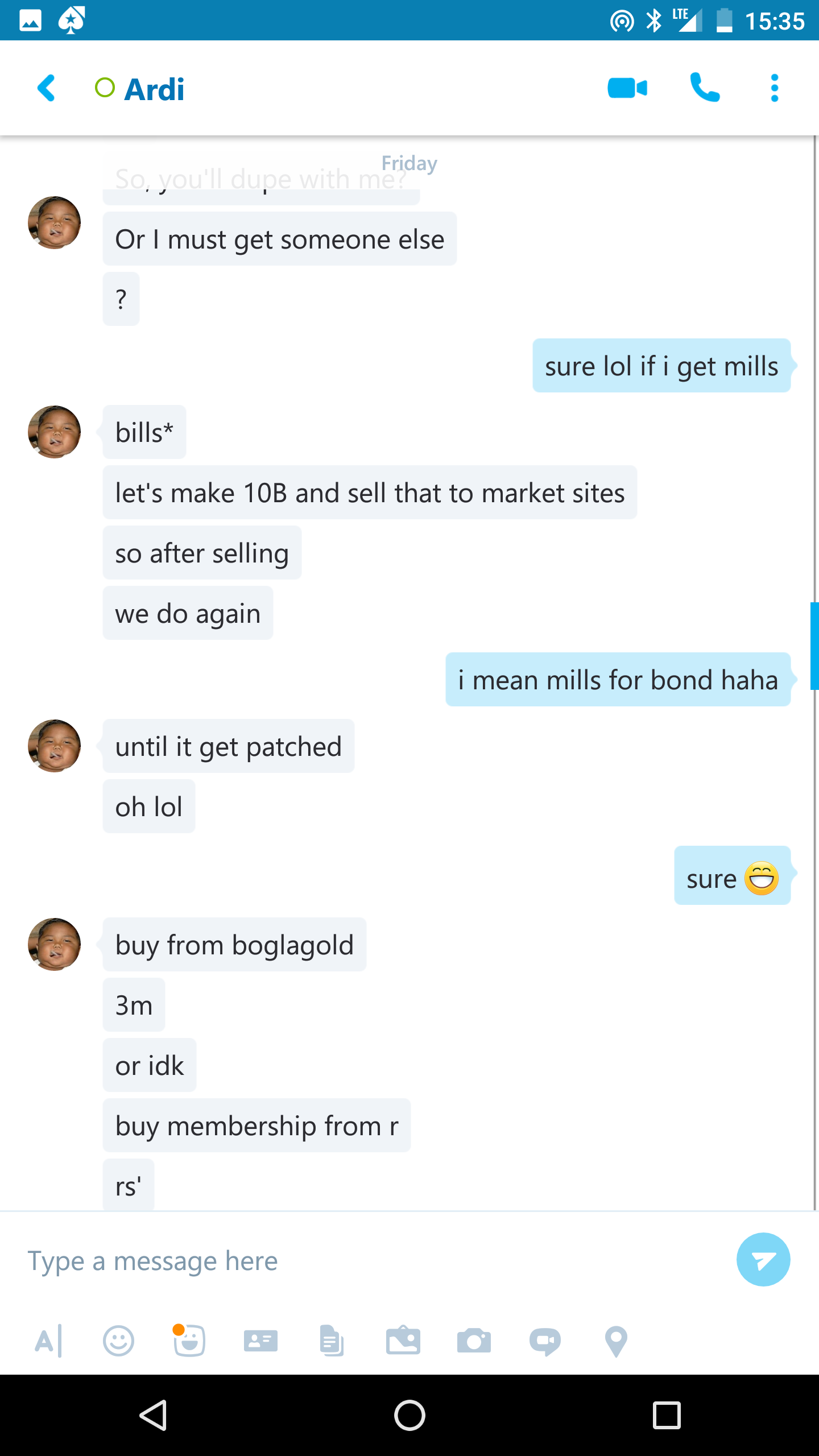
Task: Start a video call with Ardi
Action: 627,88
